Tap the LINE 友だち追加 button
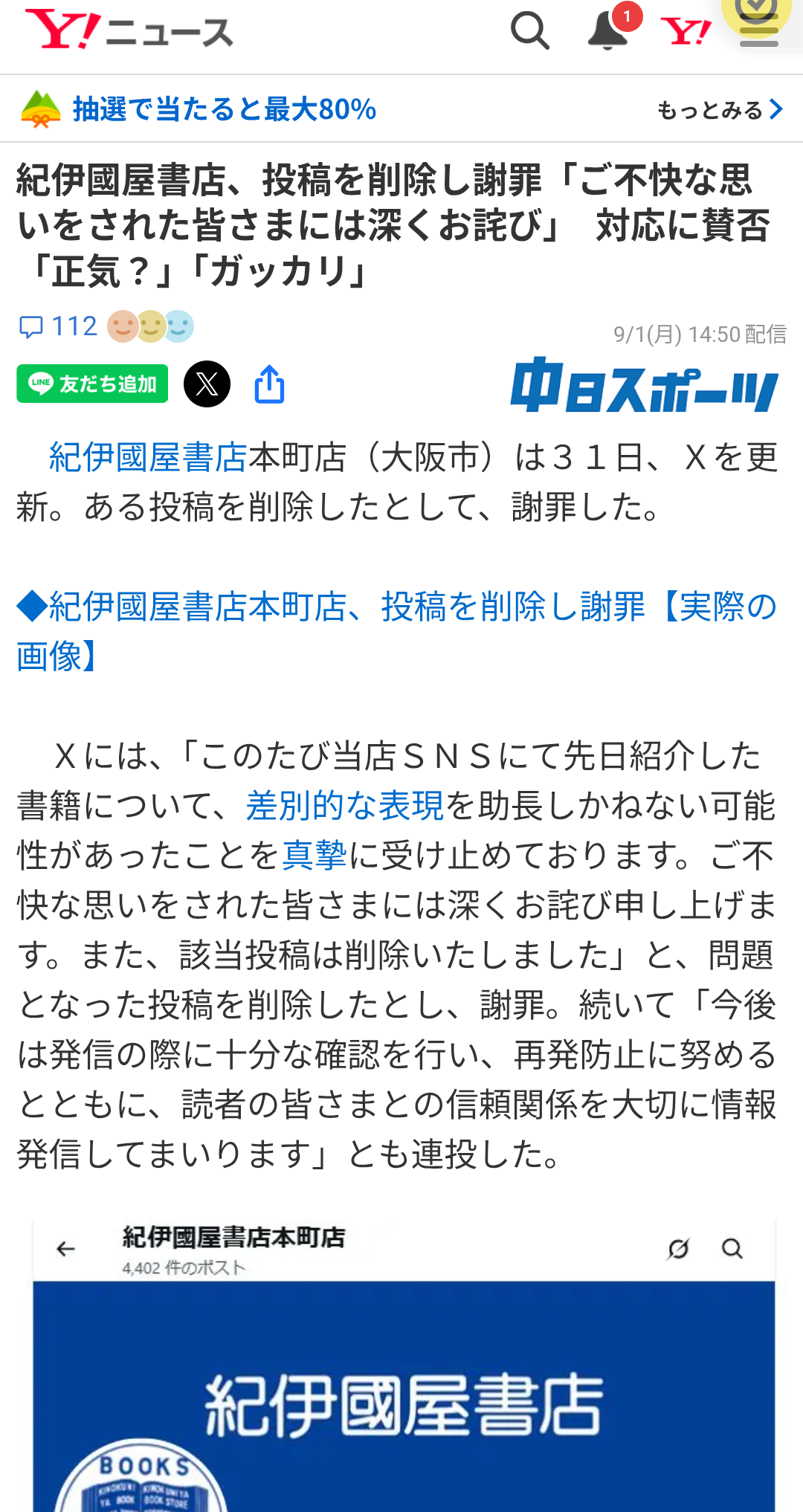803x1512 pixels. (x=92, y=384)
